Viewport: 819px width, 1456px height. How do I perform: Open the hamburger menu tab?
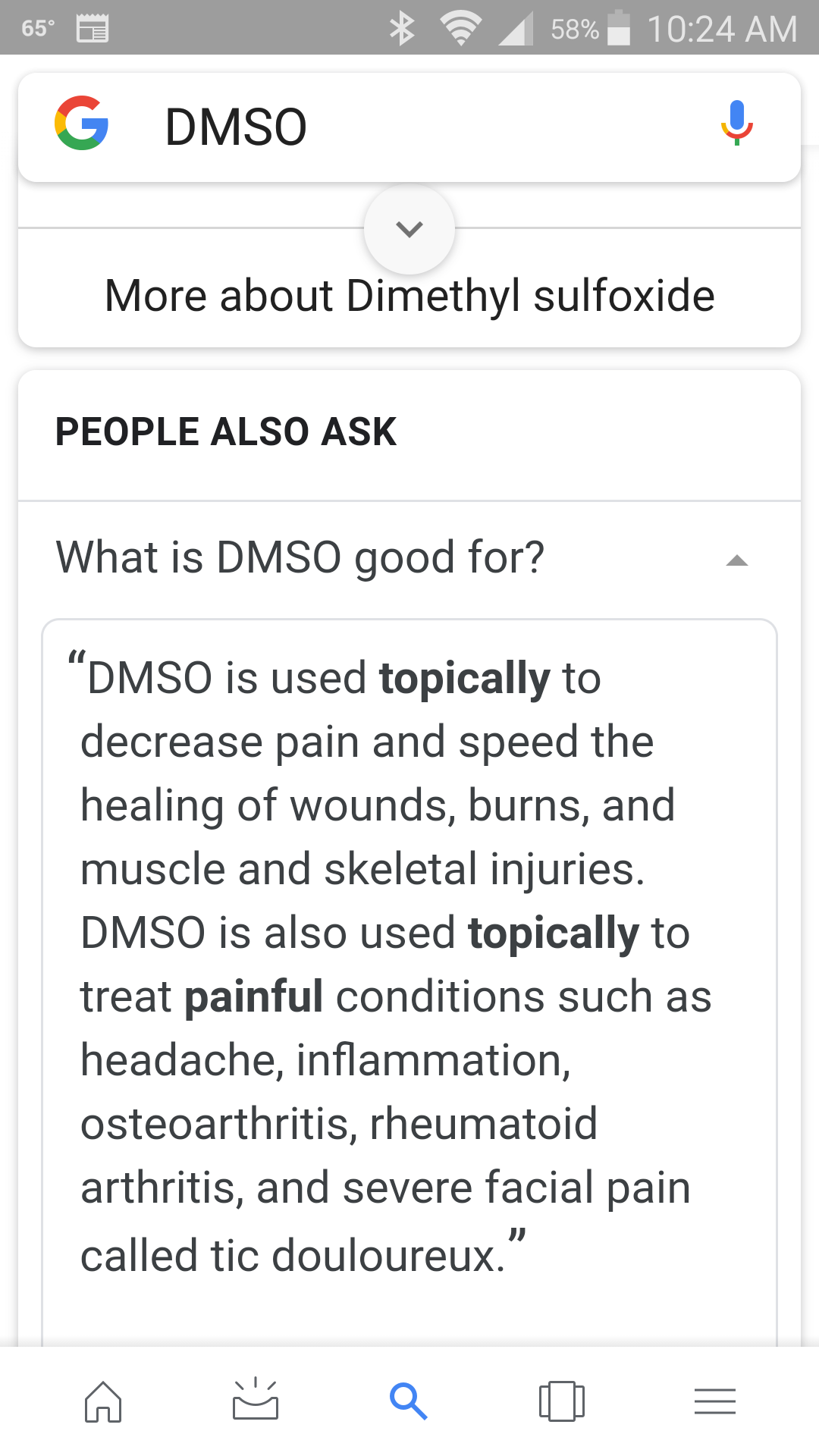[x=715, y=1401]
